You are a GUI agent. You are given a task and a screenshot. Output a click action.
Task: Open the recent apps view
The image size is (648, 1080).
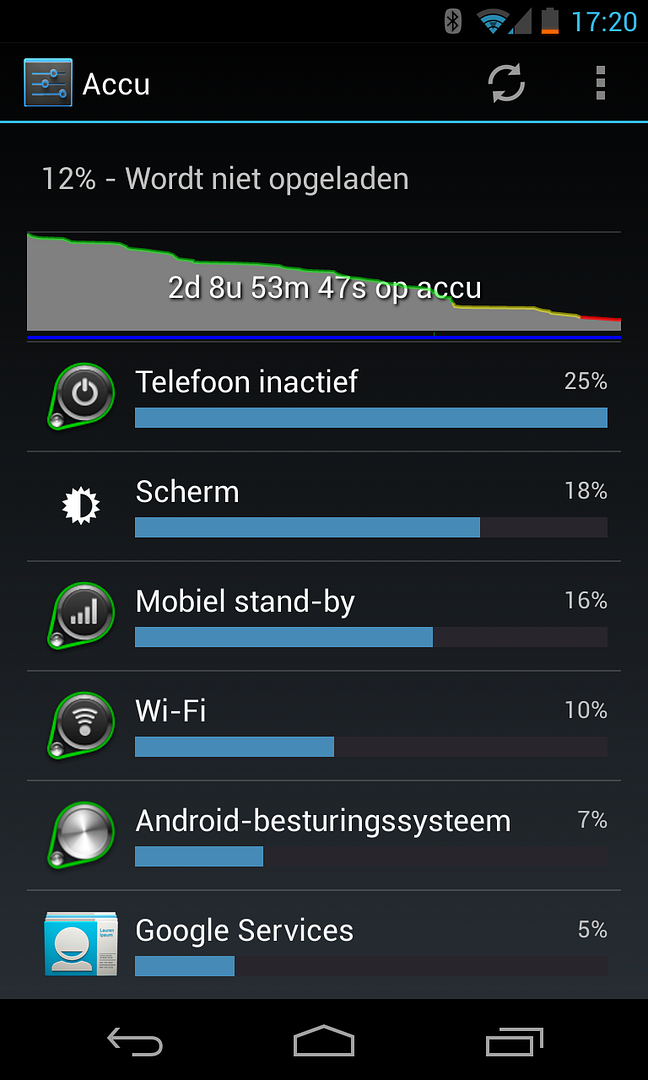(514, 1041)
